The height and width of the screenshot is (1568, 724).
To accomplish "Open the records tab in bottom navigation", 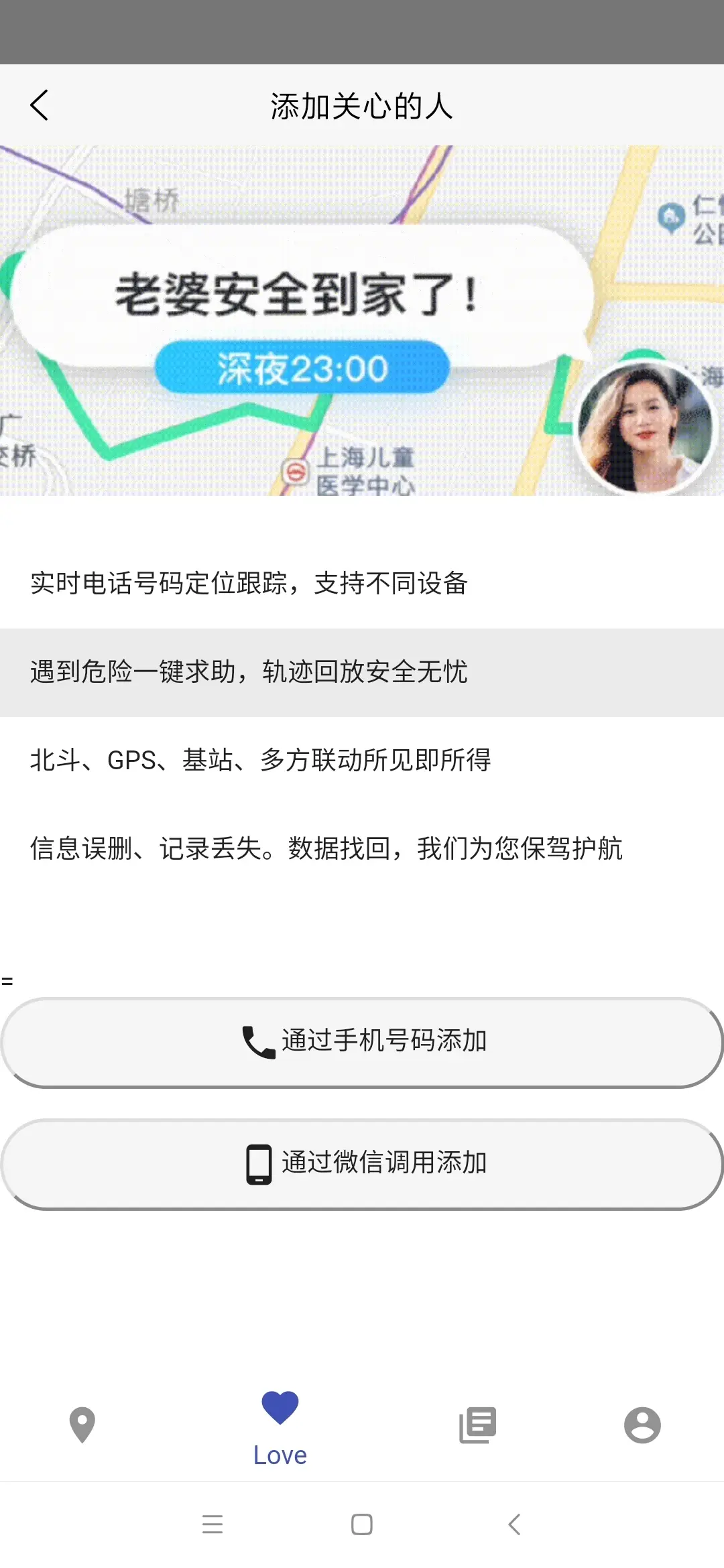I will tap(477, 1424).
